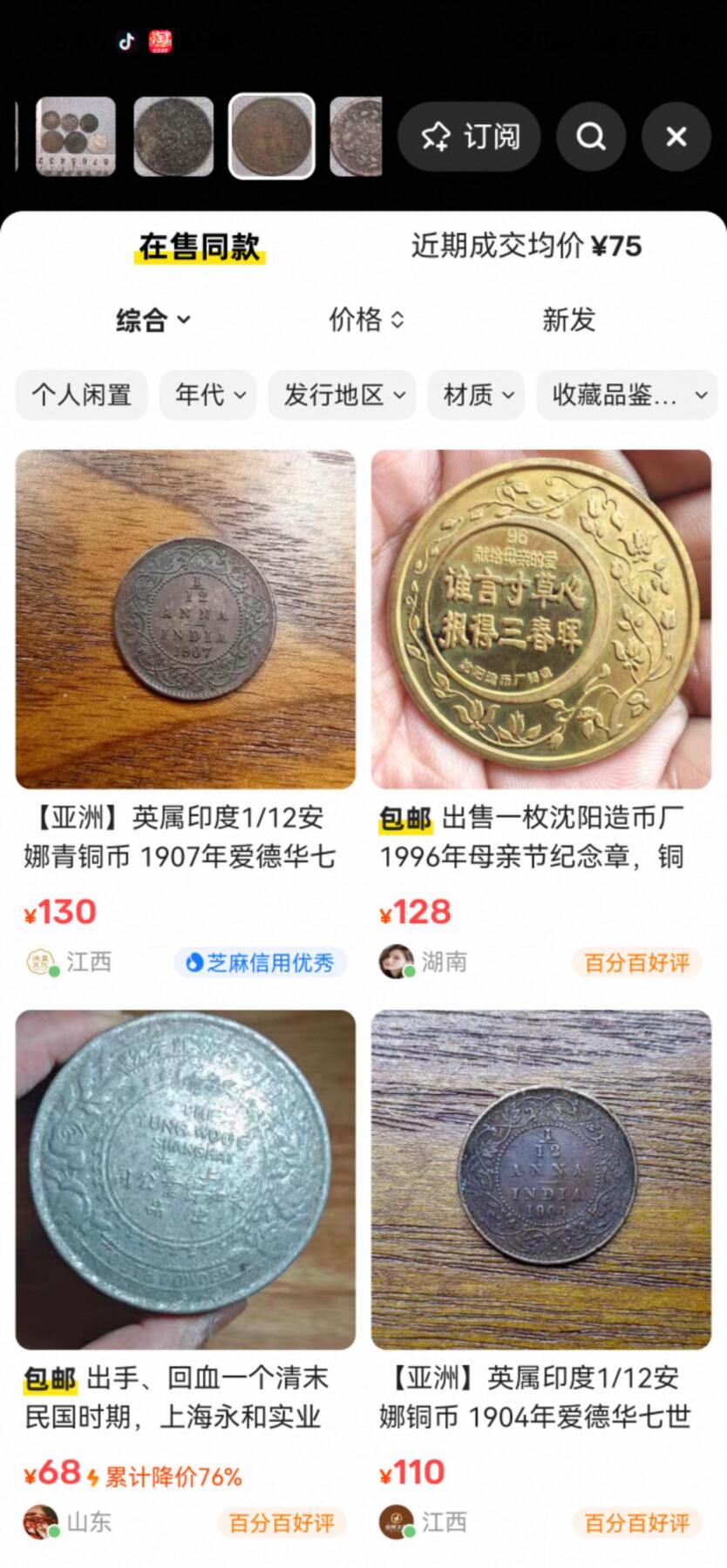Expand the 材质 filter dropdown

click(x=475, y=395)
